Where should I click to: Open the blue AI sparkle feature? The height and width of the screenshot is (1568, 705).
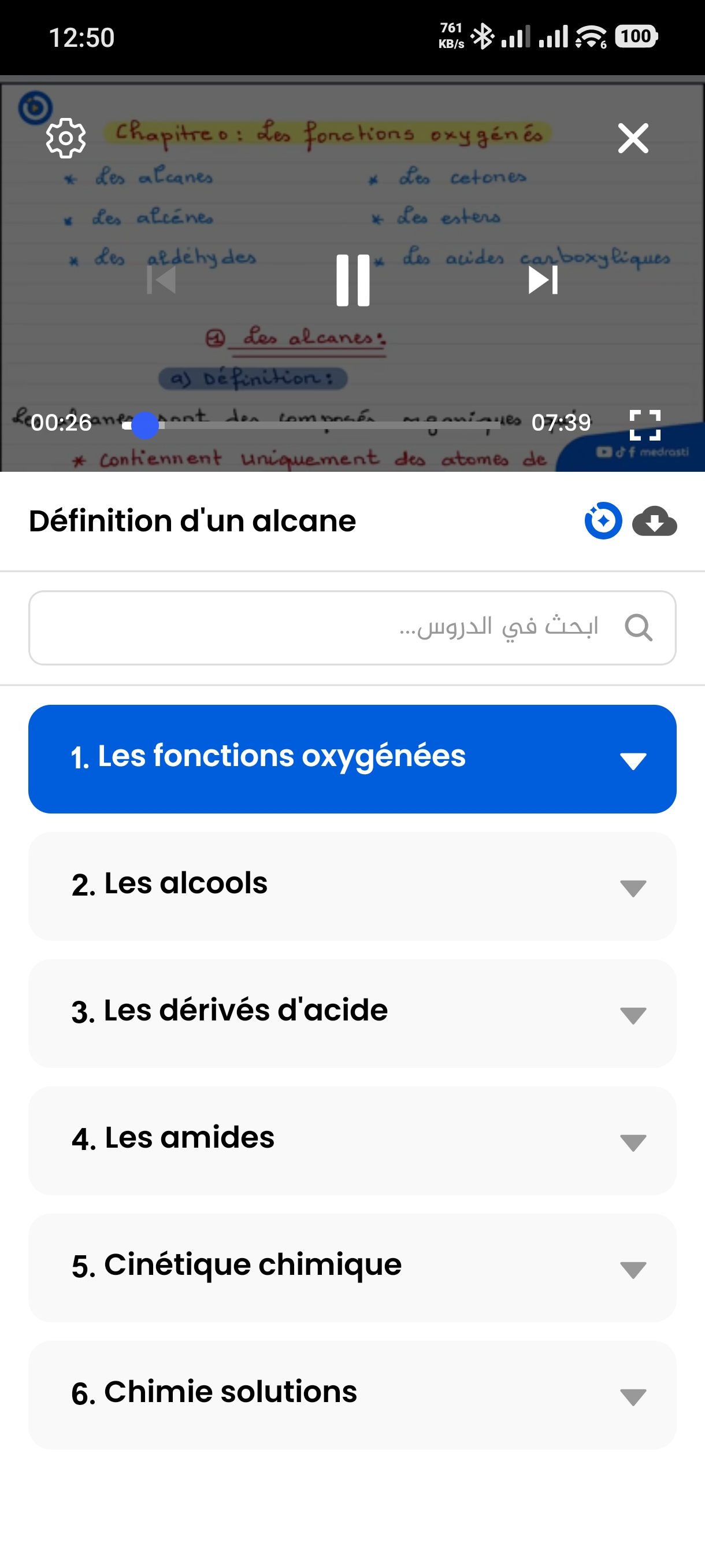[x=603, y=520]
